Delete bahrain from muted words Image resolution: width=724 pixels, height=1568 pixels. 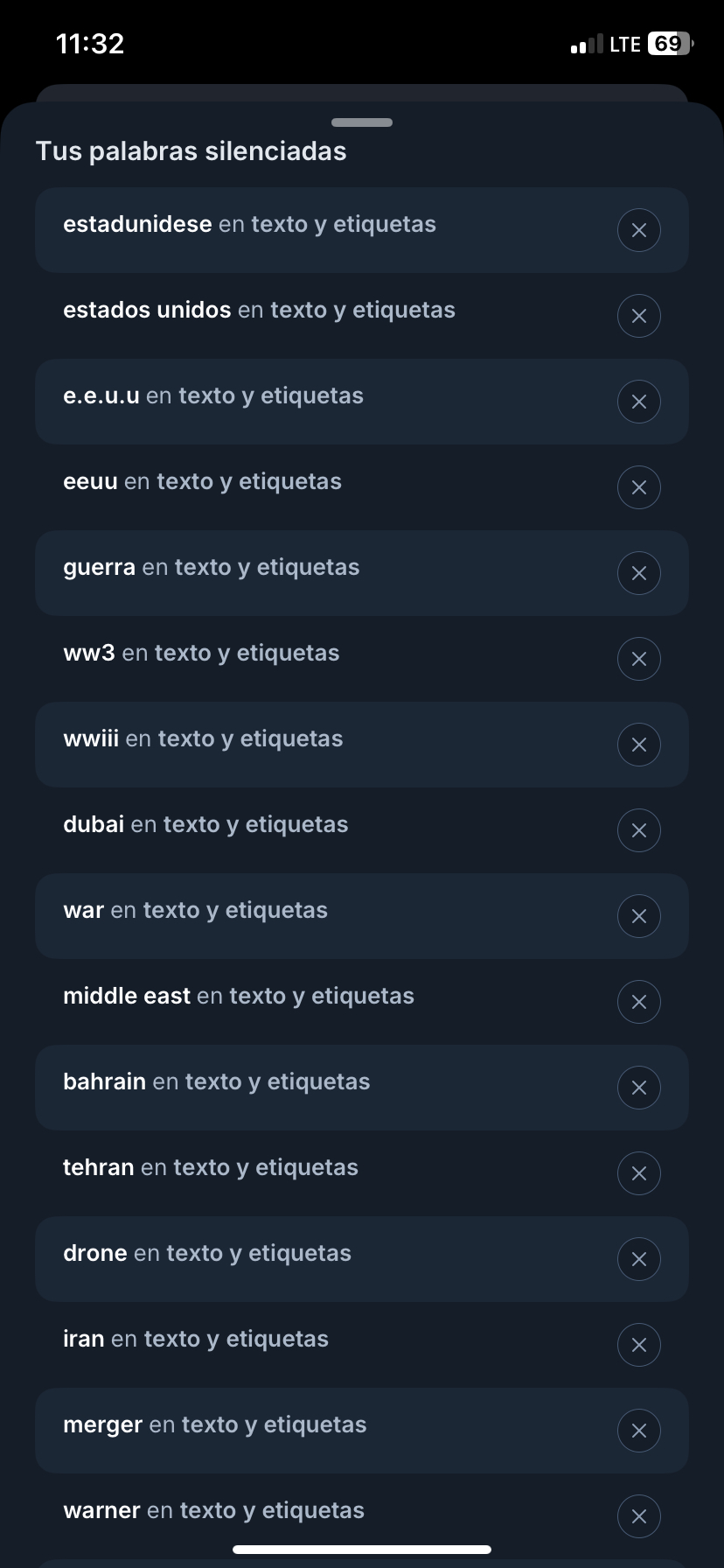[638, 1088]
